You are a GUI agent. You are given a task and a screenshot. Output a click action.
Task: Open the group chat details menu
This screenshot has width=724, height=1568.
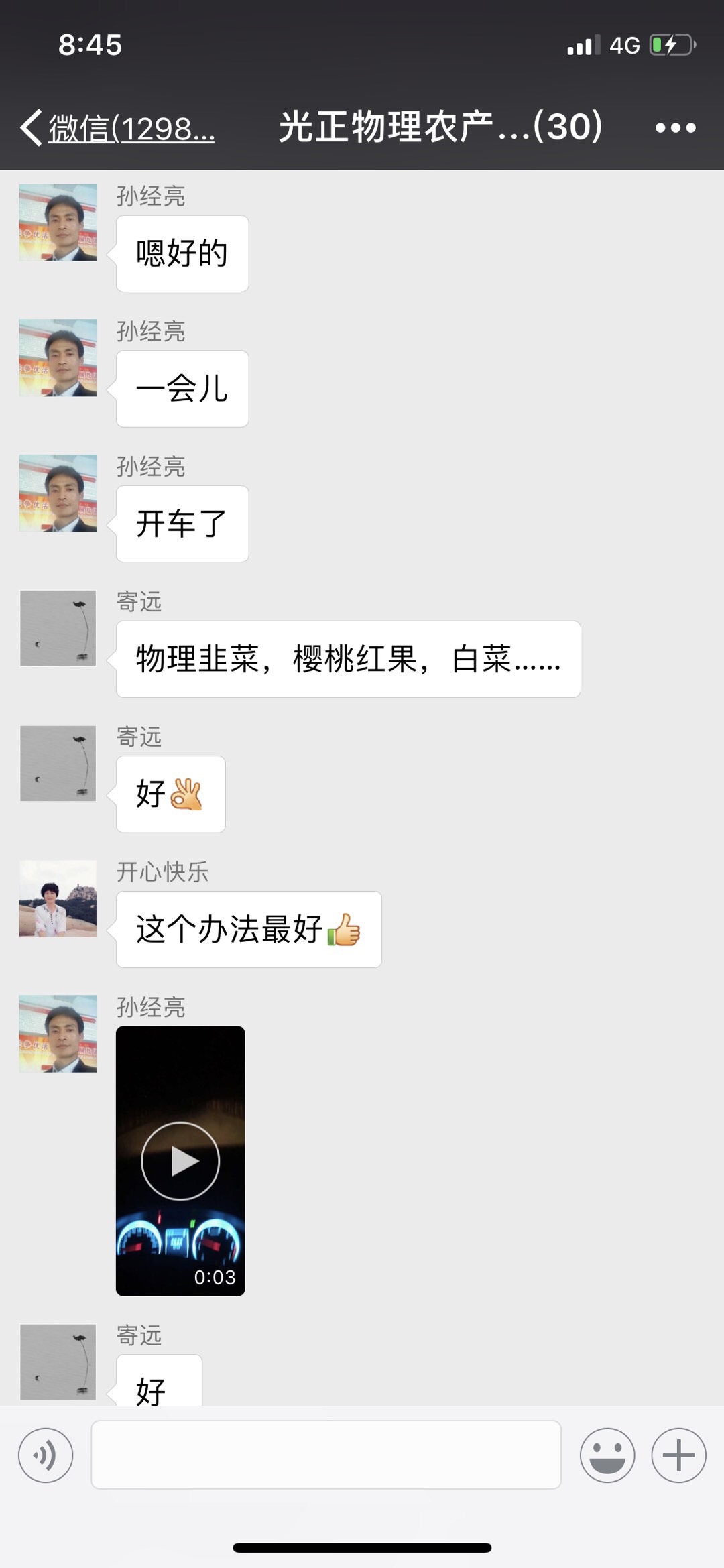click(675, 127)
